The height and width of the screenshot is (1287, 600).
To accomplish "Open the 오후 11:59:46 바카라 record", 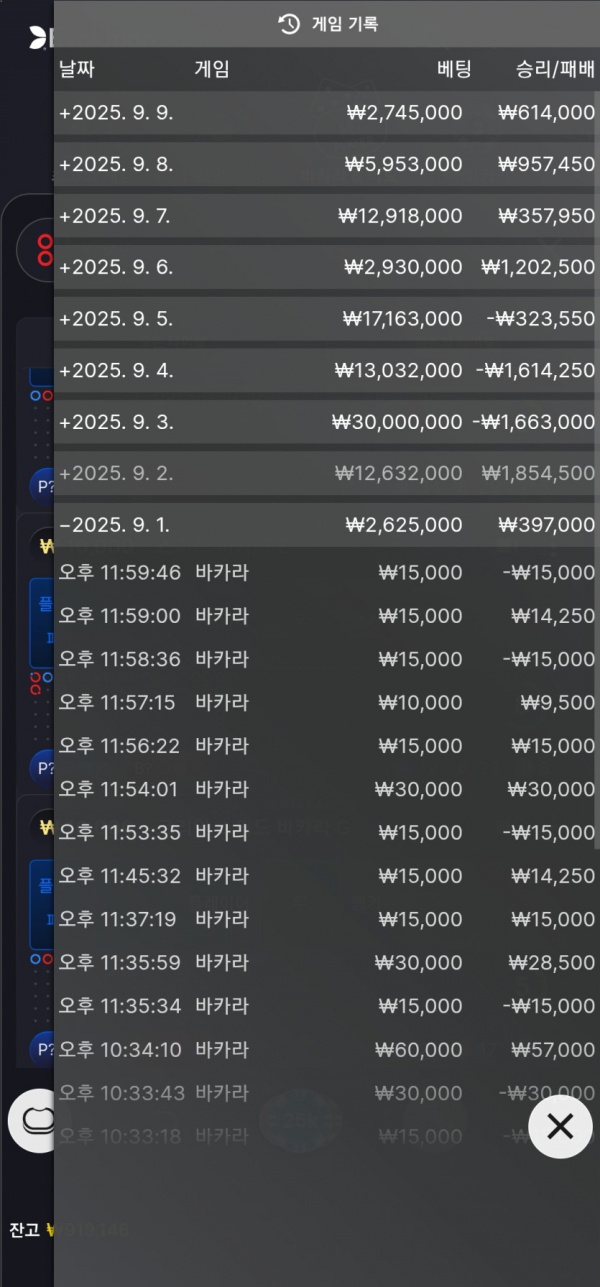I will [x=325, y=573].
